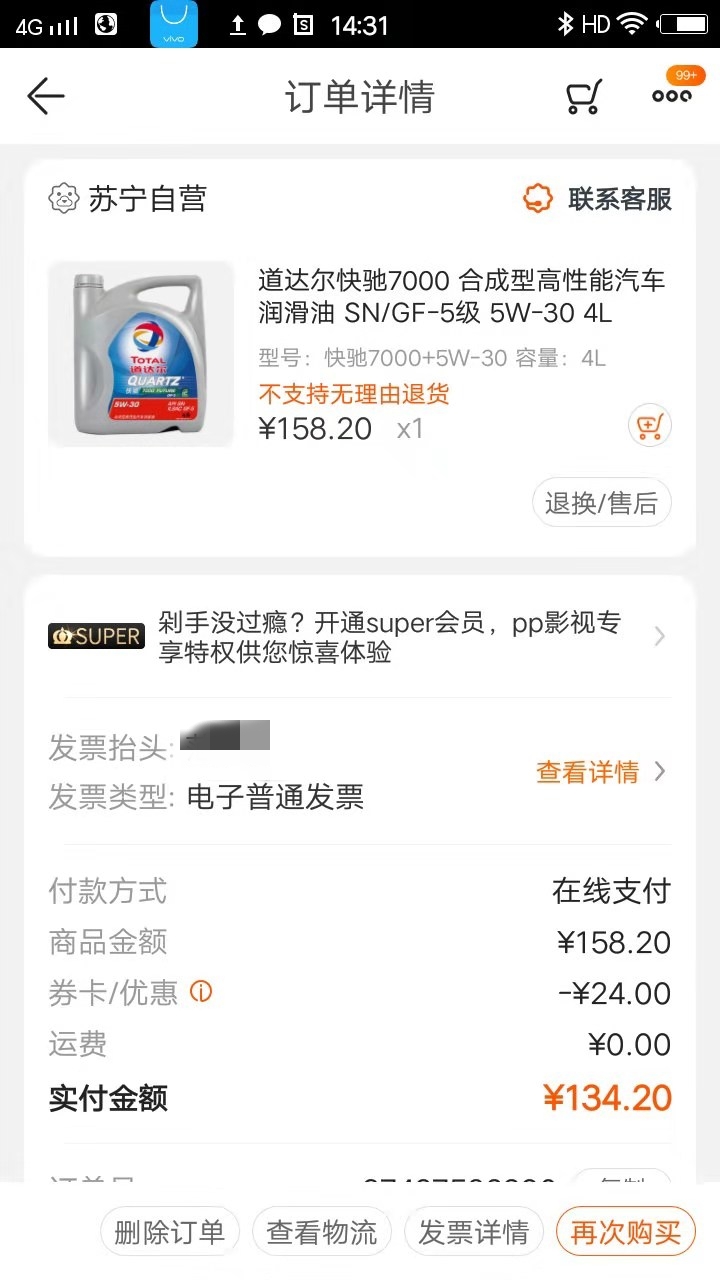Open 查看物流 logistics tracking
The height and width of the screenshot is (1280, 720).
tap(321, 1232)
